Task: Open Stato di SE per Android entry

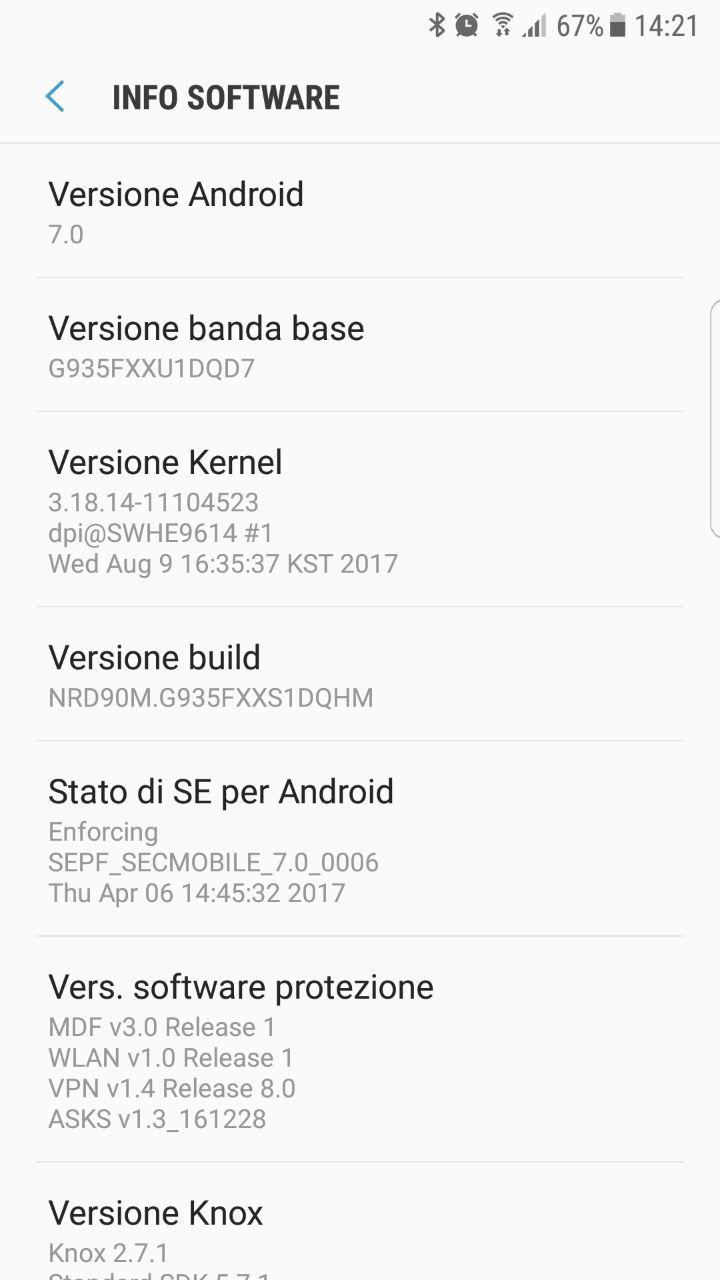Action: click(x=360, y=839)
